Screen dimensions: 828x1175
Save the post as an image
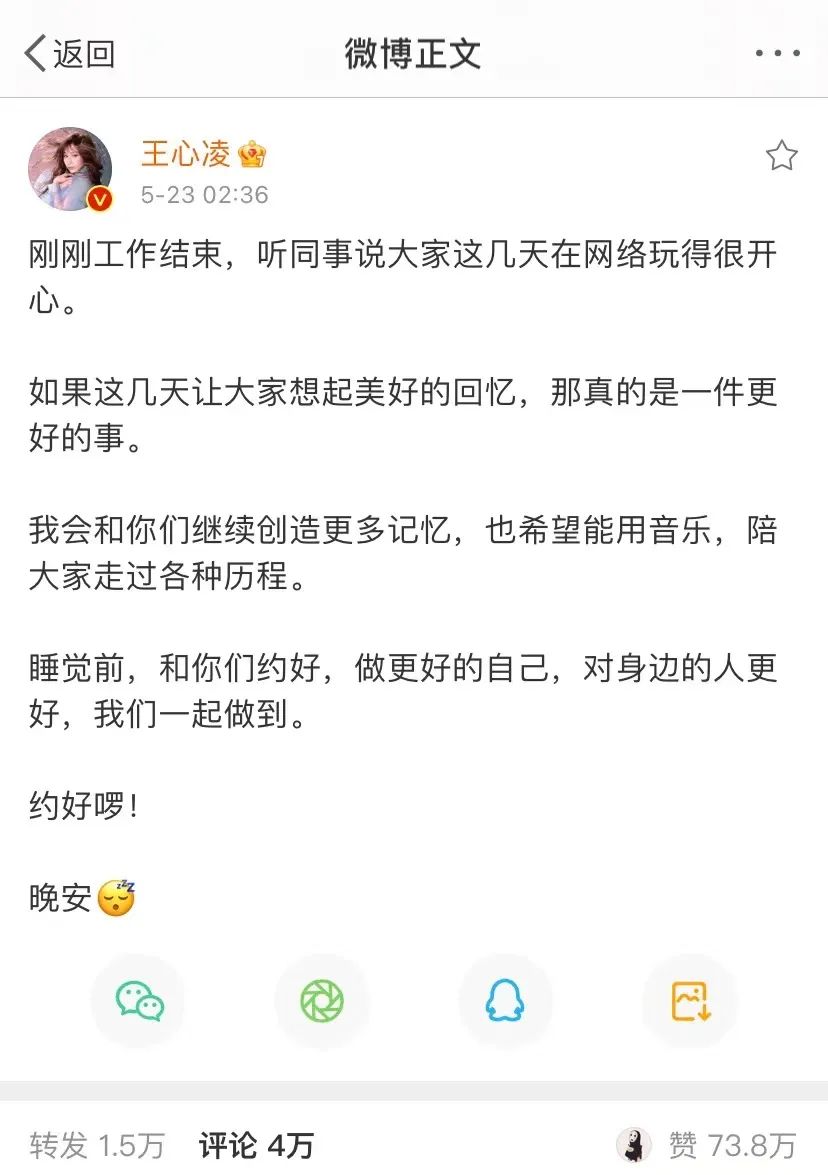690,1001
